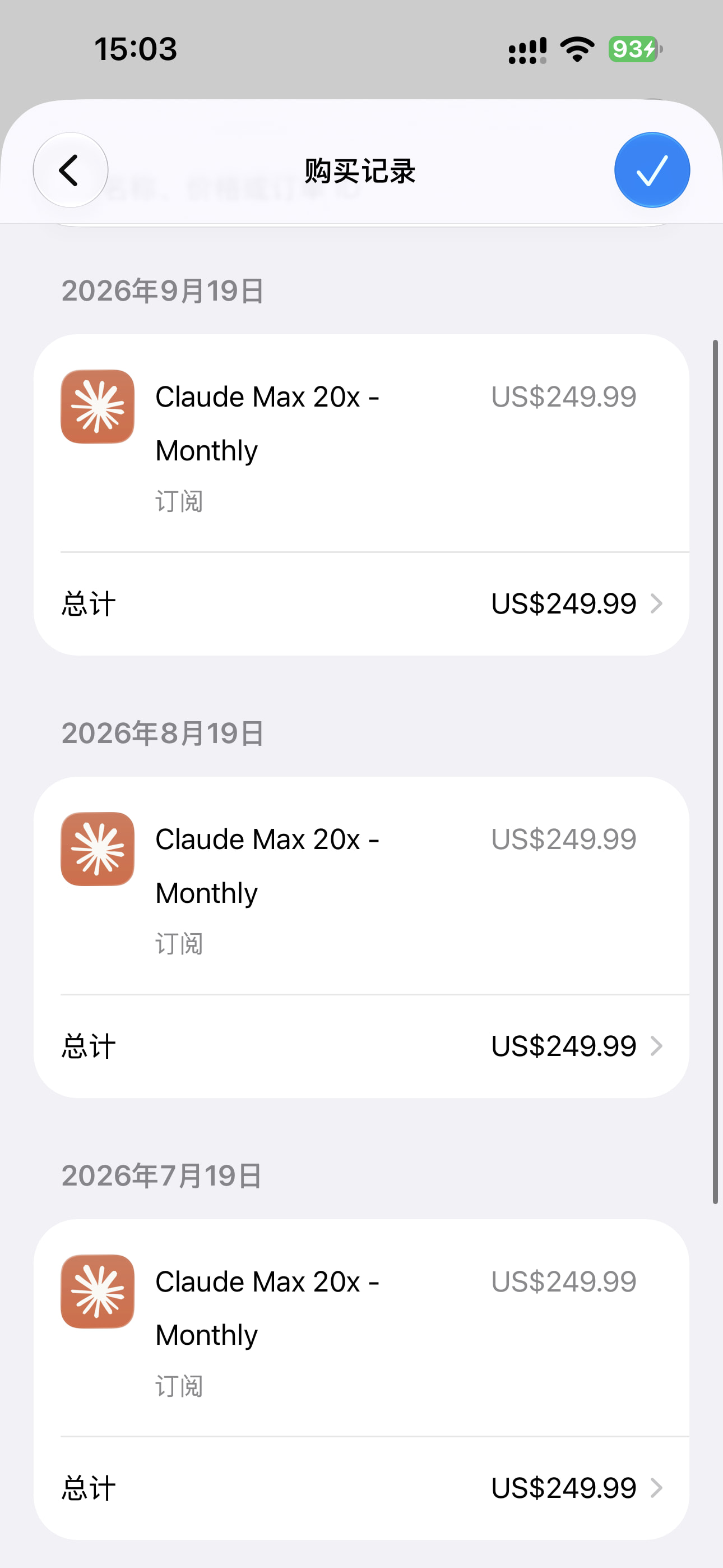Open the total row for 2026年8月19日
The width and height of the screenshot is (723, 1568).
click(361, 1046)
